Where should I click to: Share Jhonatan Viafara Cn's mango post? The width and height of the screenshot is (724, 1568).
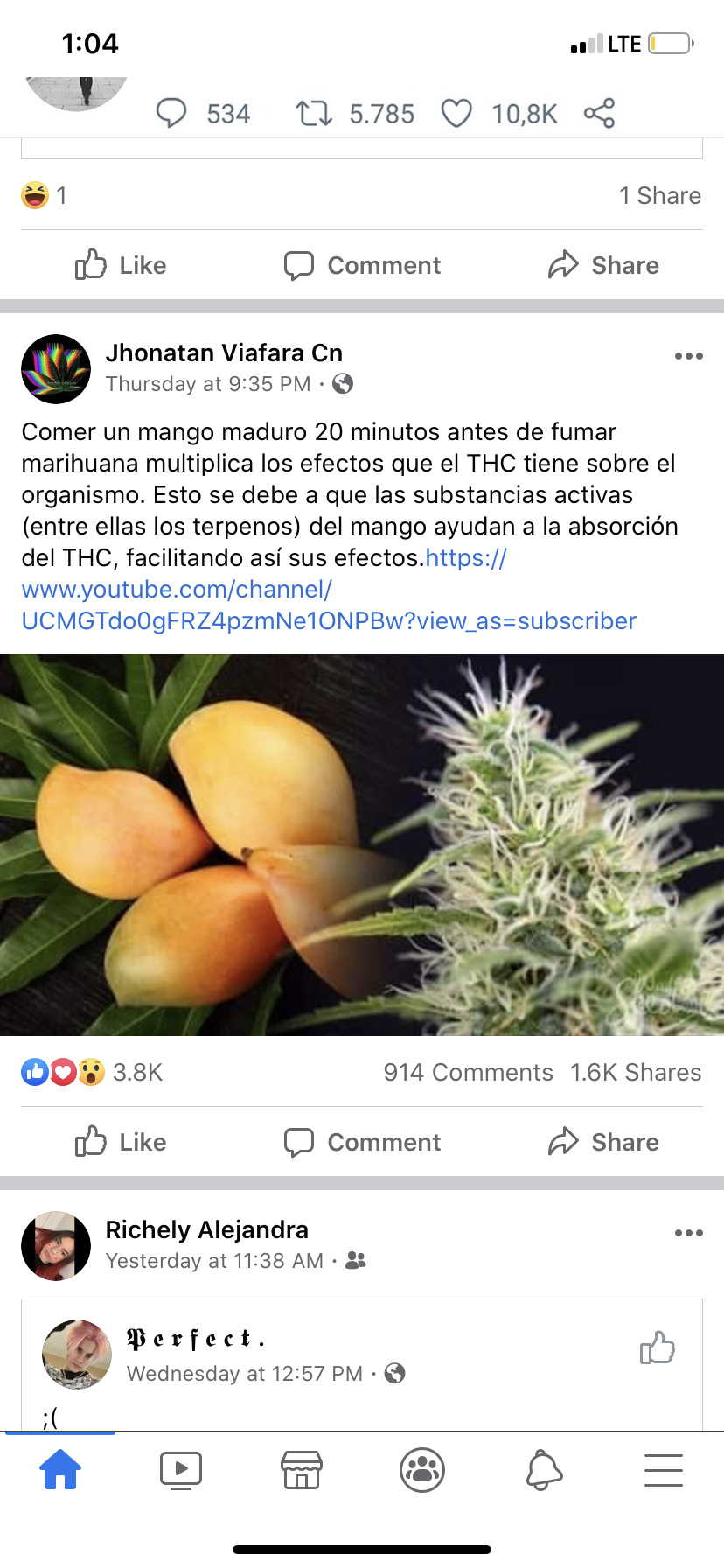click(603, 1142)
